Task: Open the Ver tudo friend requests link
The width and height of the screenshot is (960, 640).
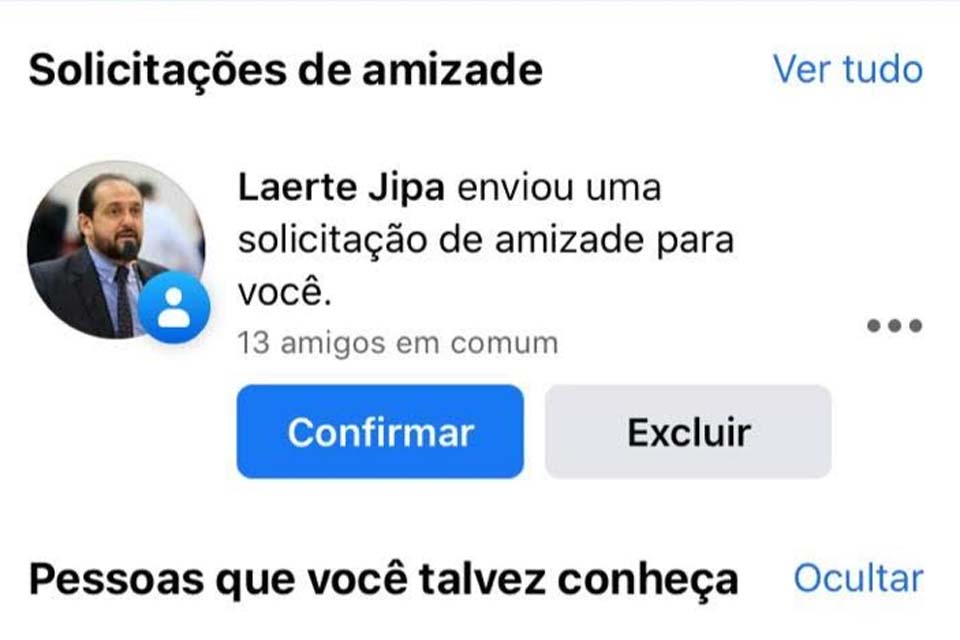Action: click(x=847, y=70)
